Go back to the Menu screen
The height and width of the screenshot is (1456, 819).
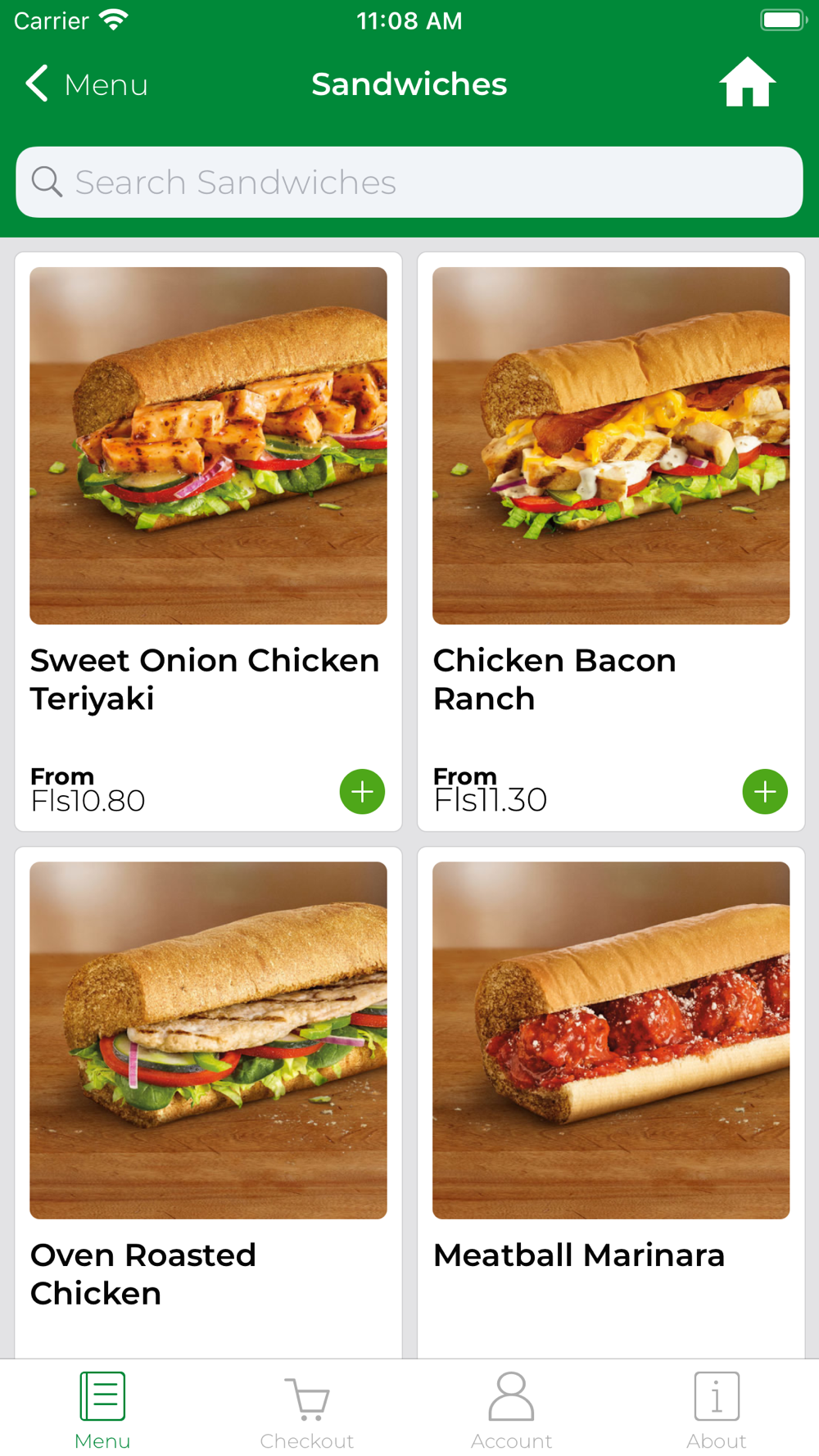click(86, 84)
